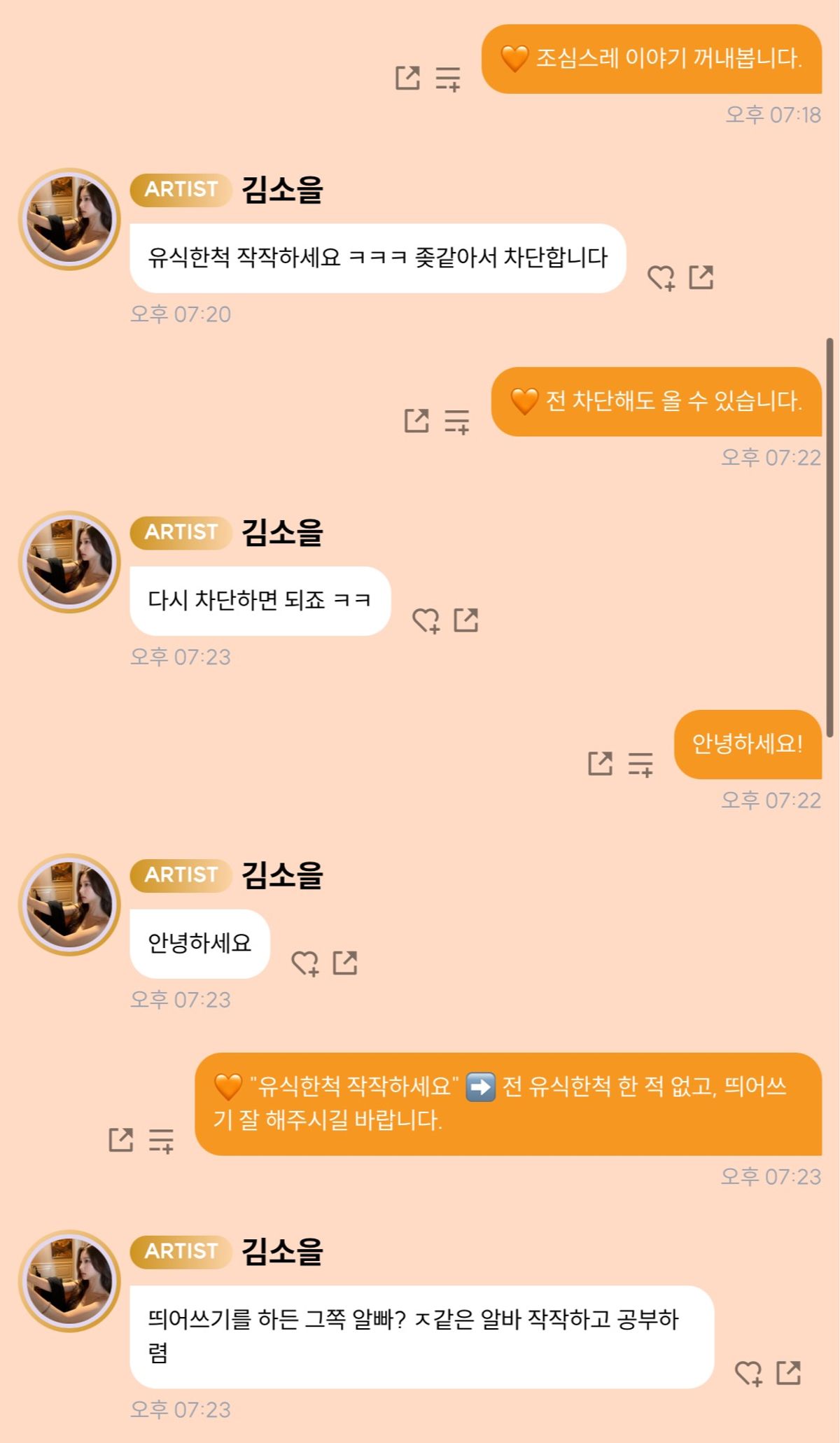This screenshot has height=1443, width=840.
Task: Share the '띄어쓰기를 하든' artist message
Action: pos(788,1373)
